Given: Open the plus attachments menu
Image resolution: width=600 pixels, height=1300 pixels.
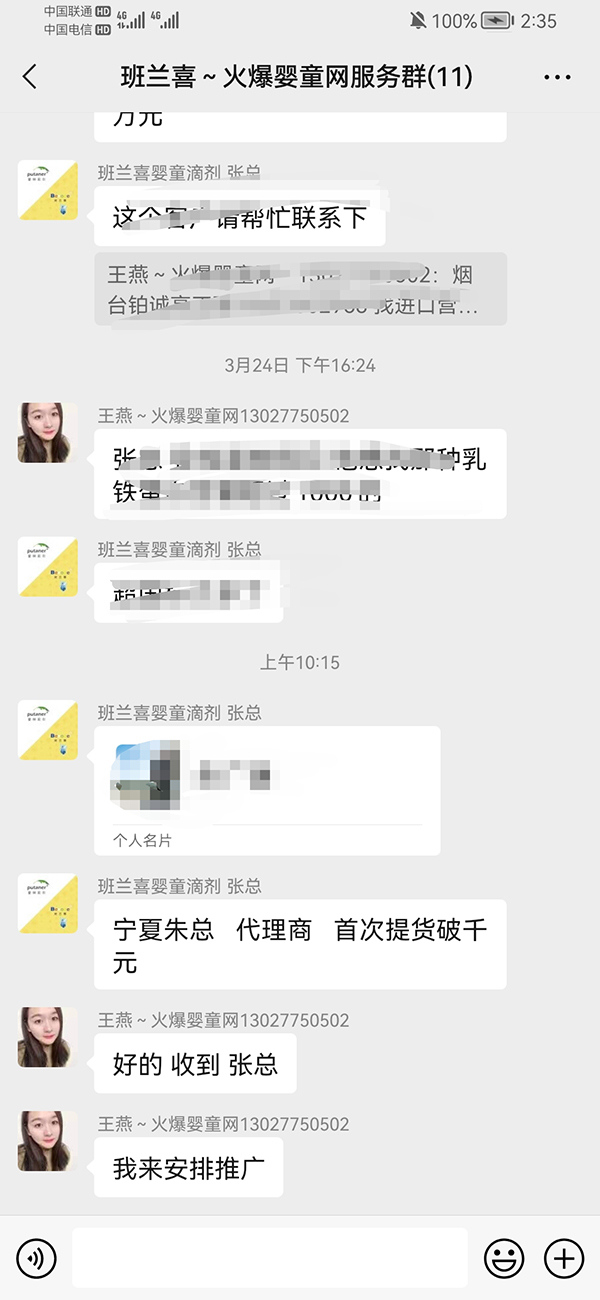Looking at the screenshot, I should click(x=564, y=1258).
